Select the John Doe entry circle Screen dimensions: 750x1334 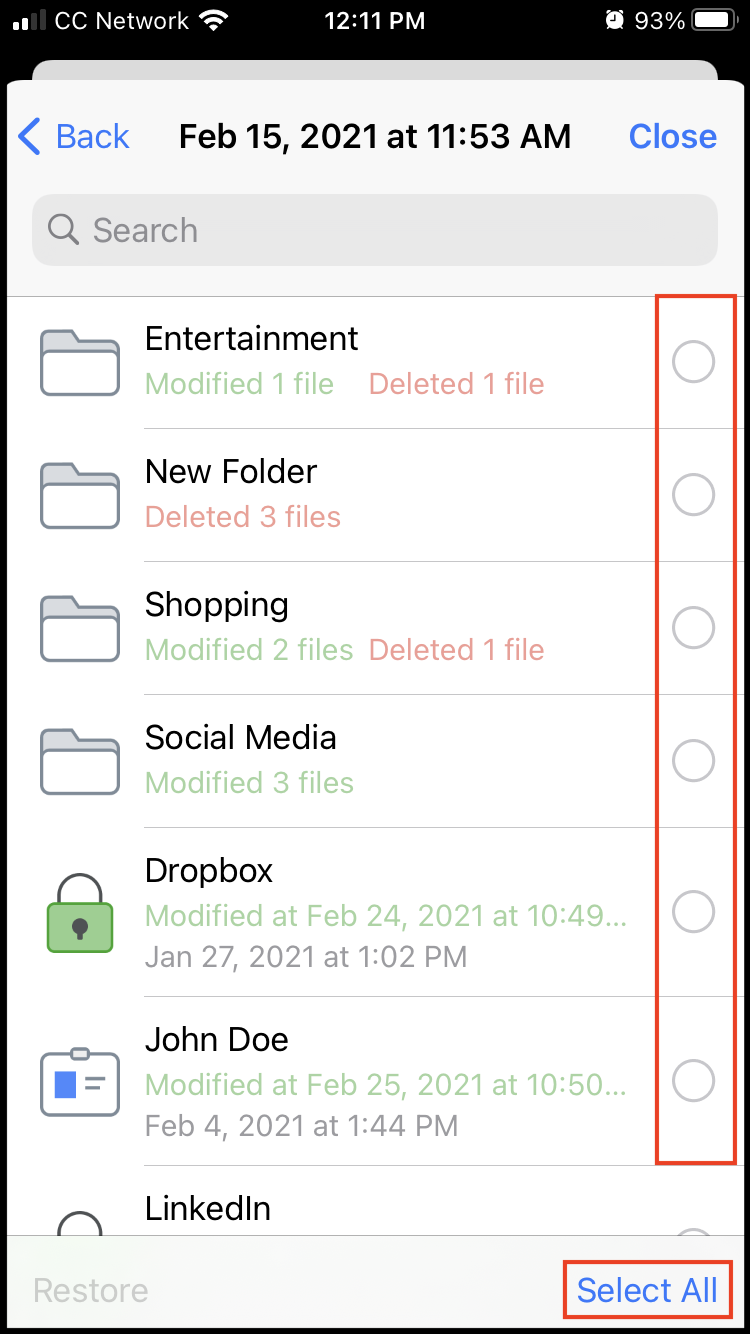693,1080
